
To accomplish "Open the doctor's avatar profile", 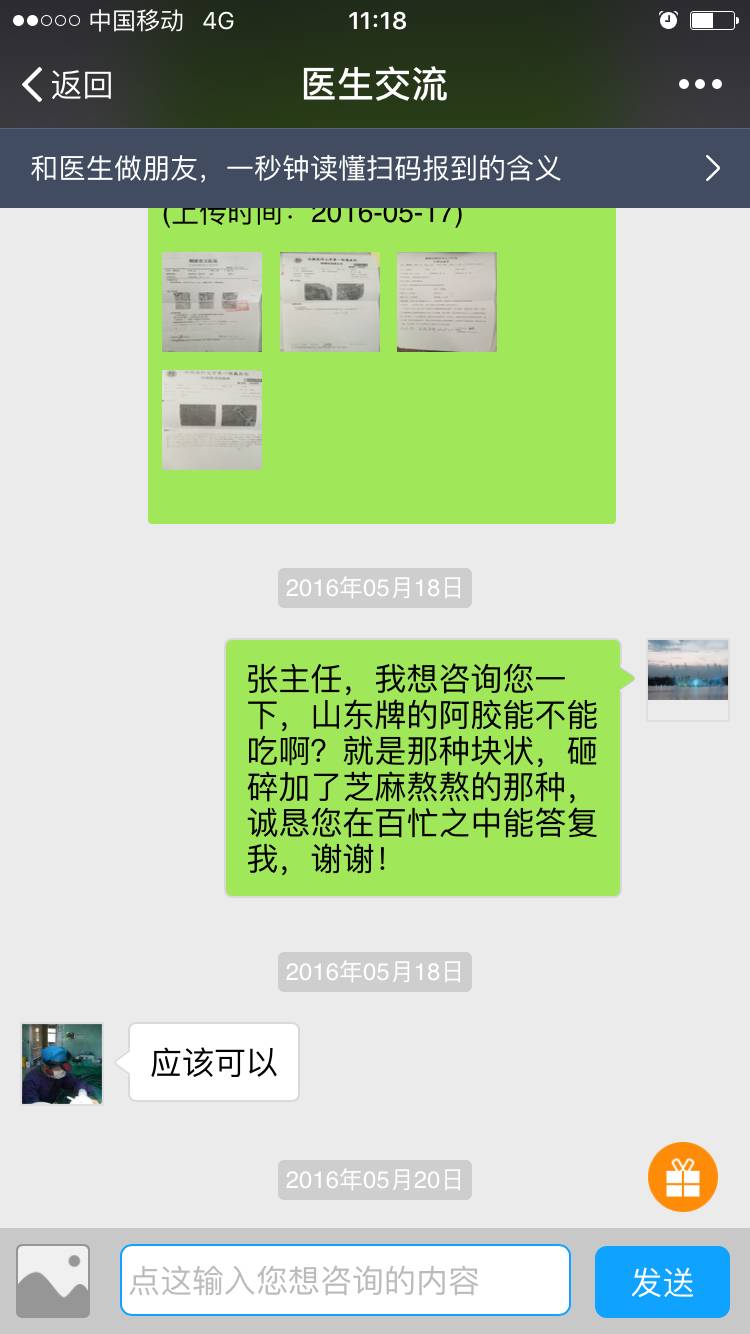I will [62, 1063].
